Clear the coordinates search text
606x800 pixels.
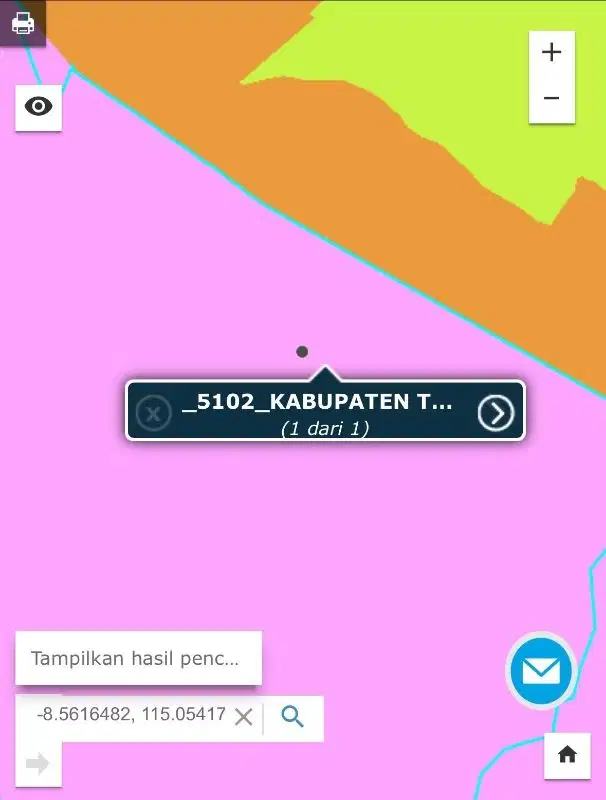(x=243, y=717)
